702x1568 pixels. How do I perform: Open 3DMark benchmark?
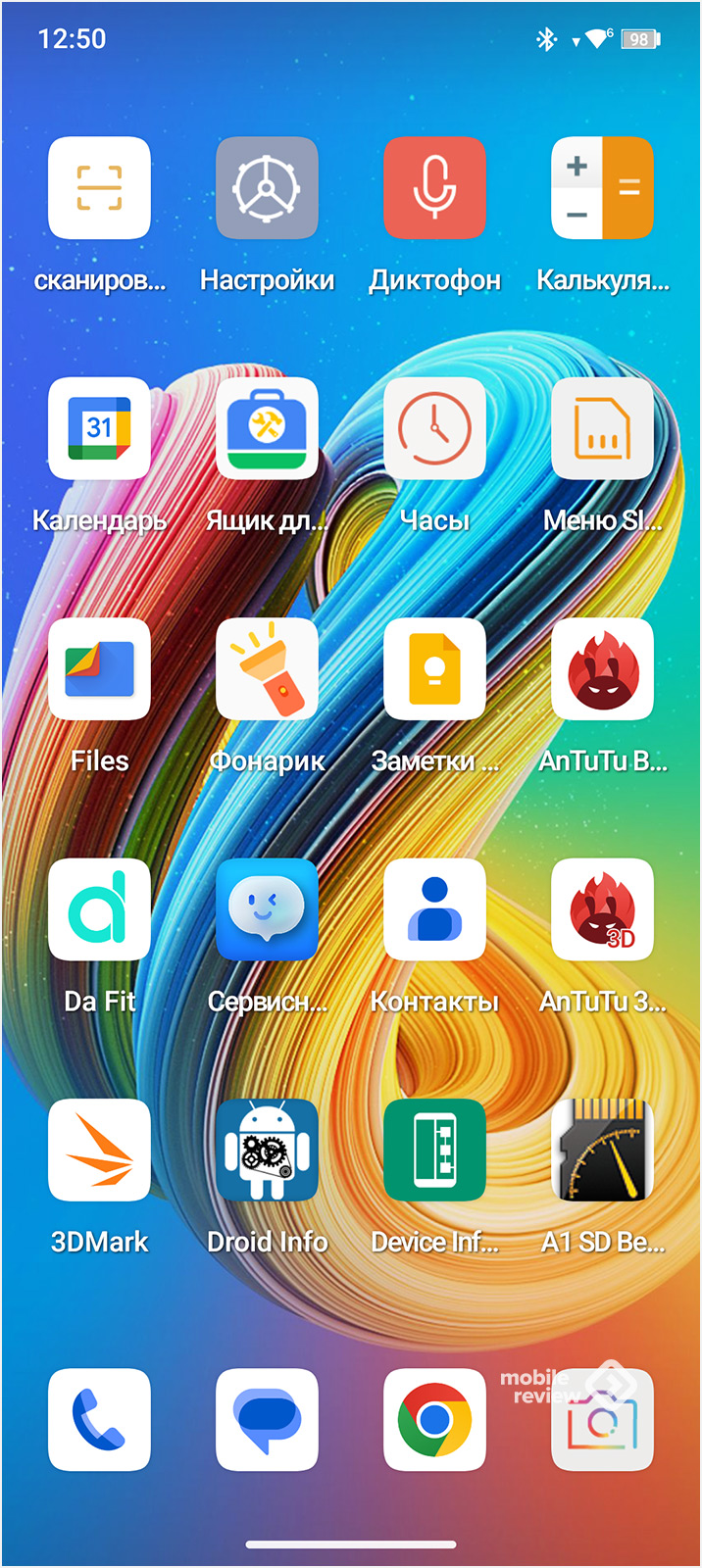99,1151
